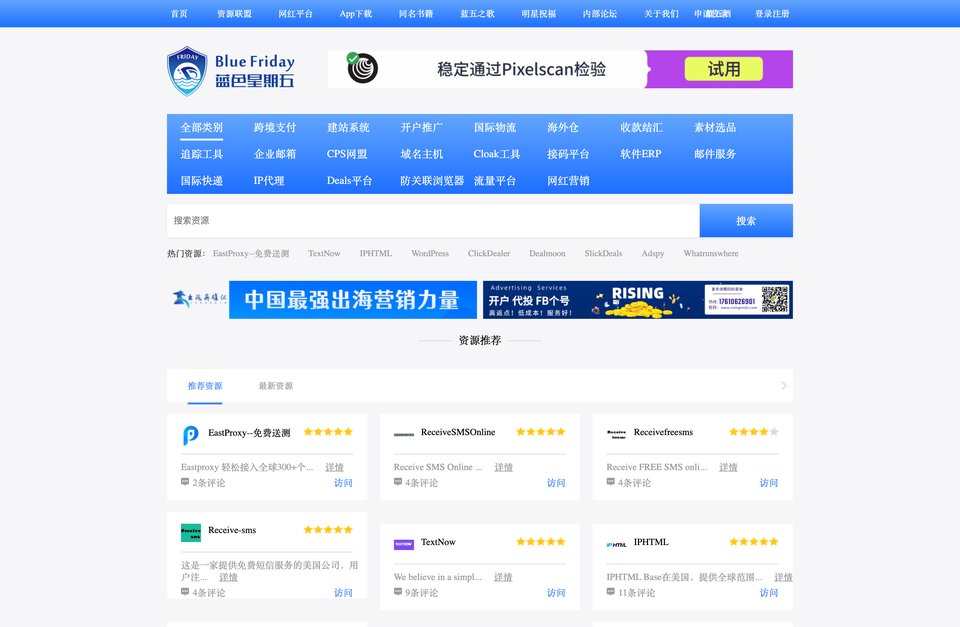The image size is (960, 627).
Task: Go to App下载 page
Action: click(x=355, y=14)
